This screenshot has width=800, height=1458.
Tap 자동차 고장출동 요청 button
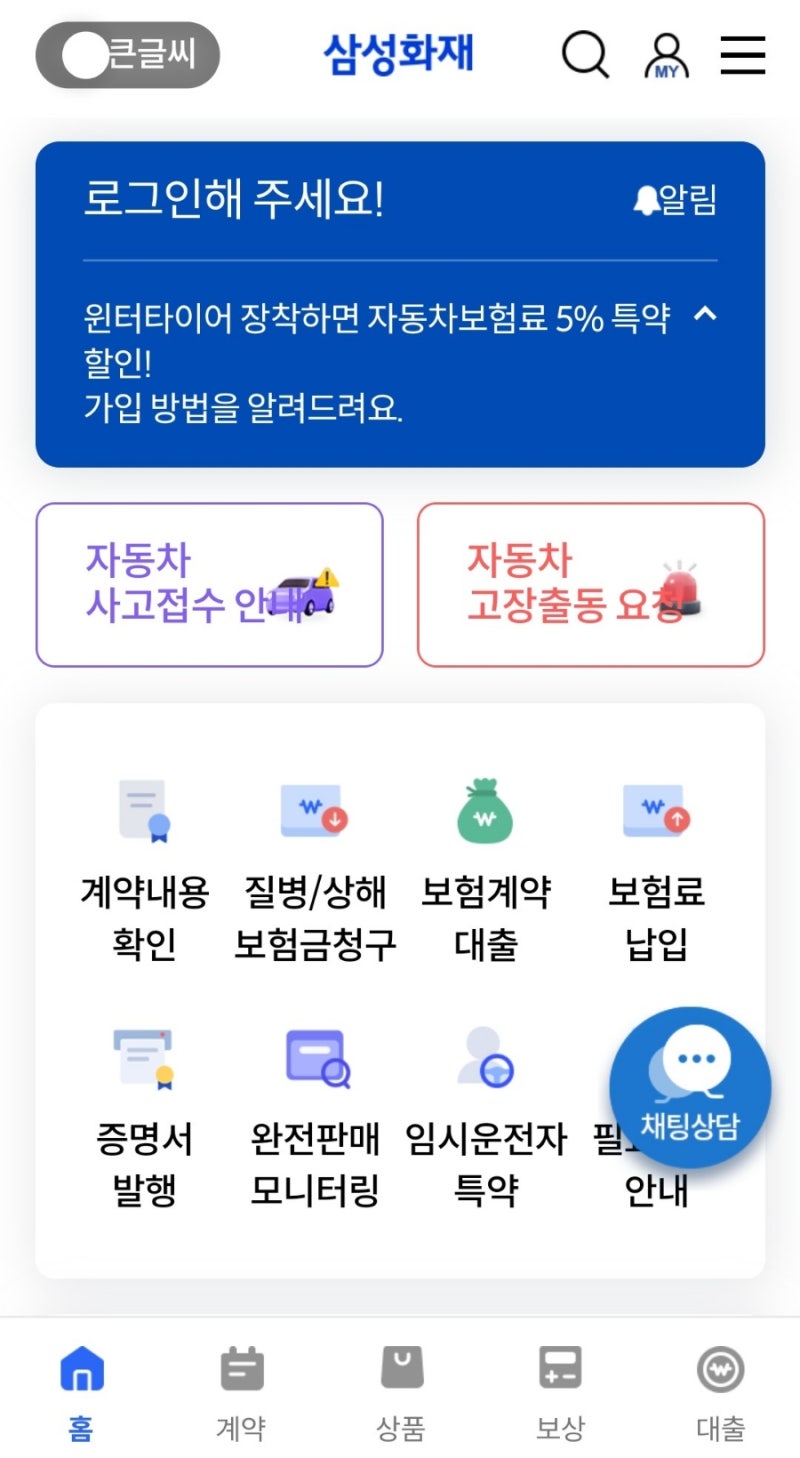592,583
